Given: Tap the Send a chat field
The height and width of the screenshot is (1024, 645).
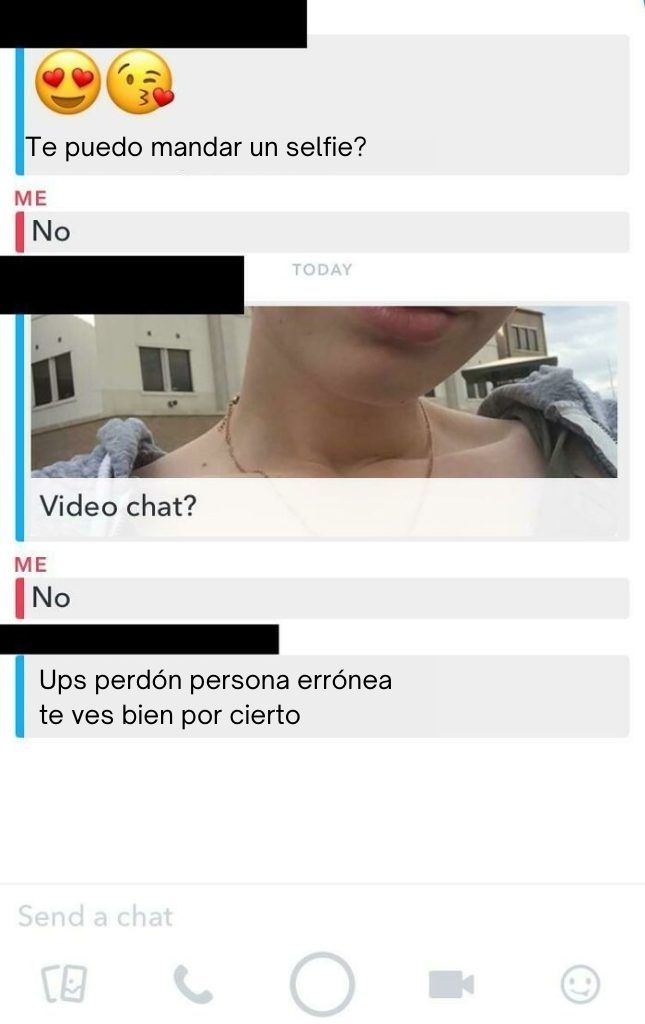Looking at the screenshot, I should [300, 916].
